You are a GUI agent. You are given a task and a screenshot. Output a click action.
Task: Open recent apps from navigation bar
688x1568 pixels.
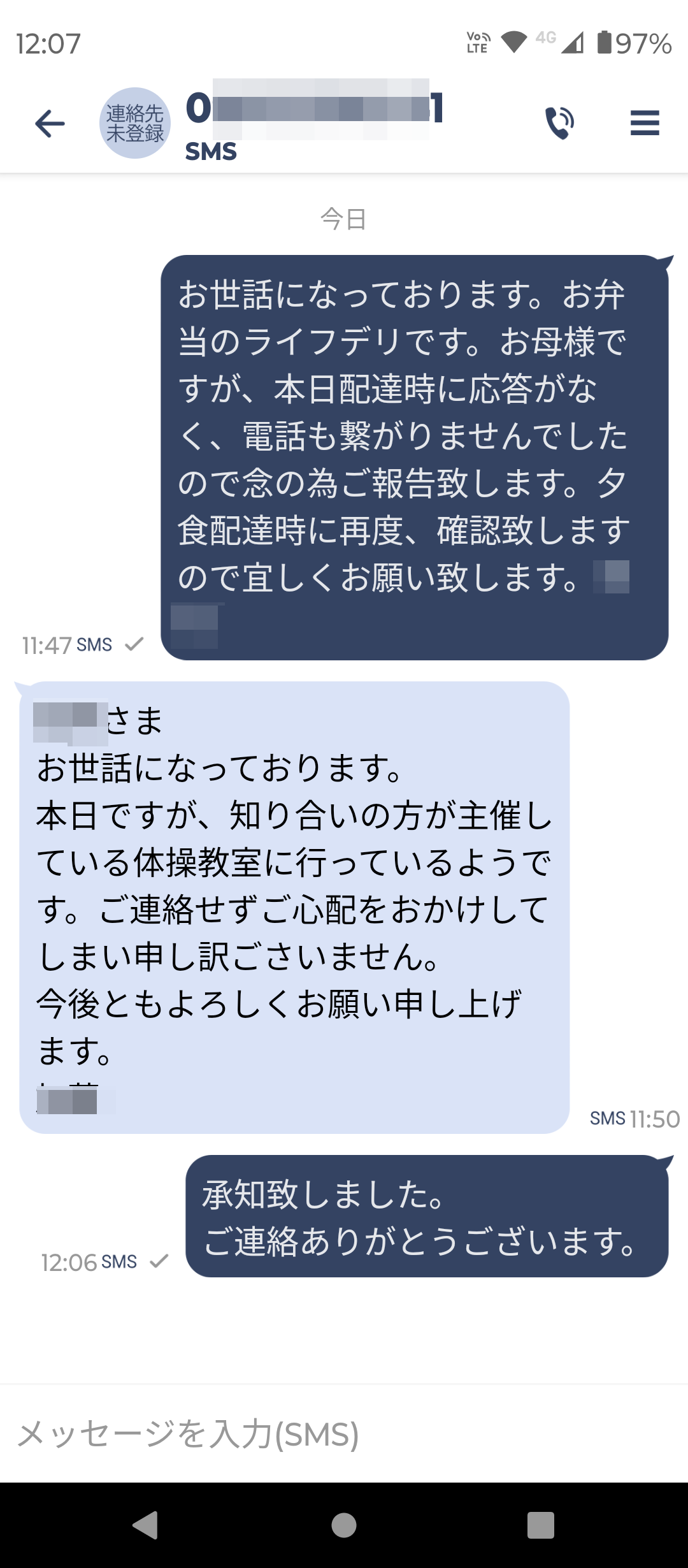tap(540, 1525)
